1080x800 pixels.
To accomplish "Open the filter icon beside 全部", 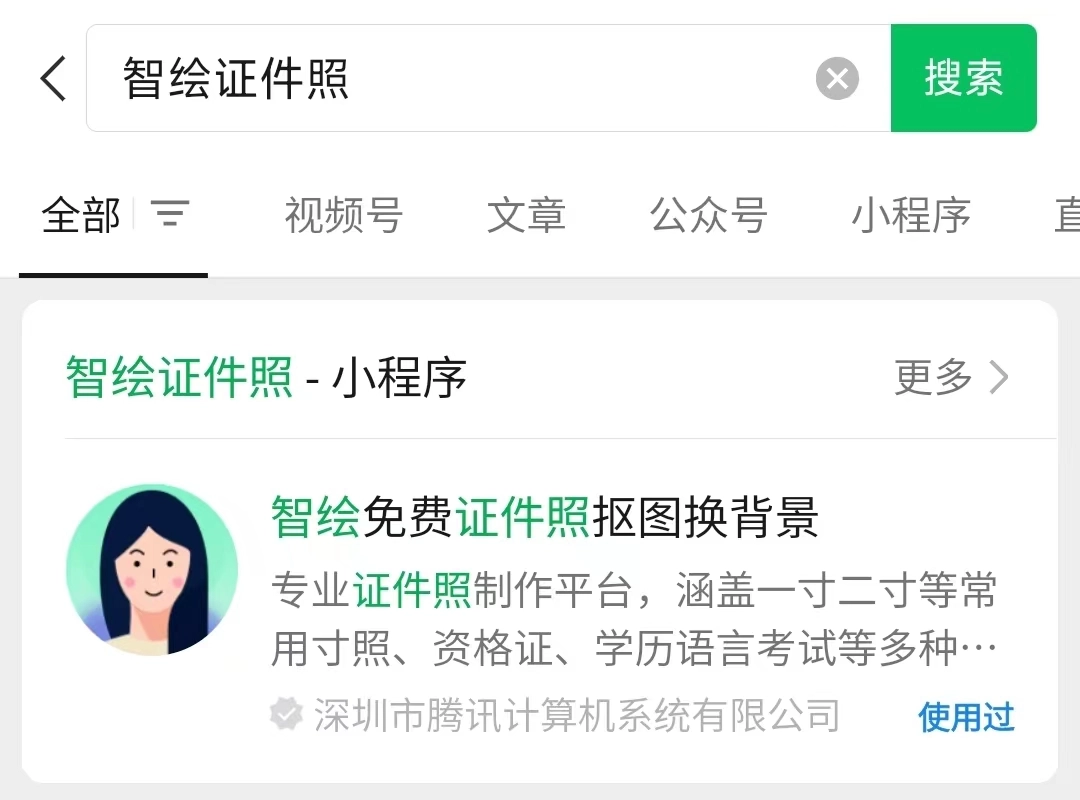I will (x=170, y=214).
